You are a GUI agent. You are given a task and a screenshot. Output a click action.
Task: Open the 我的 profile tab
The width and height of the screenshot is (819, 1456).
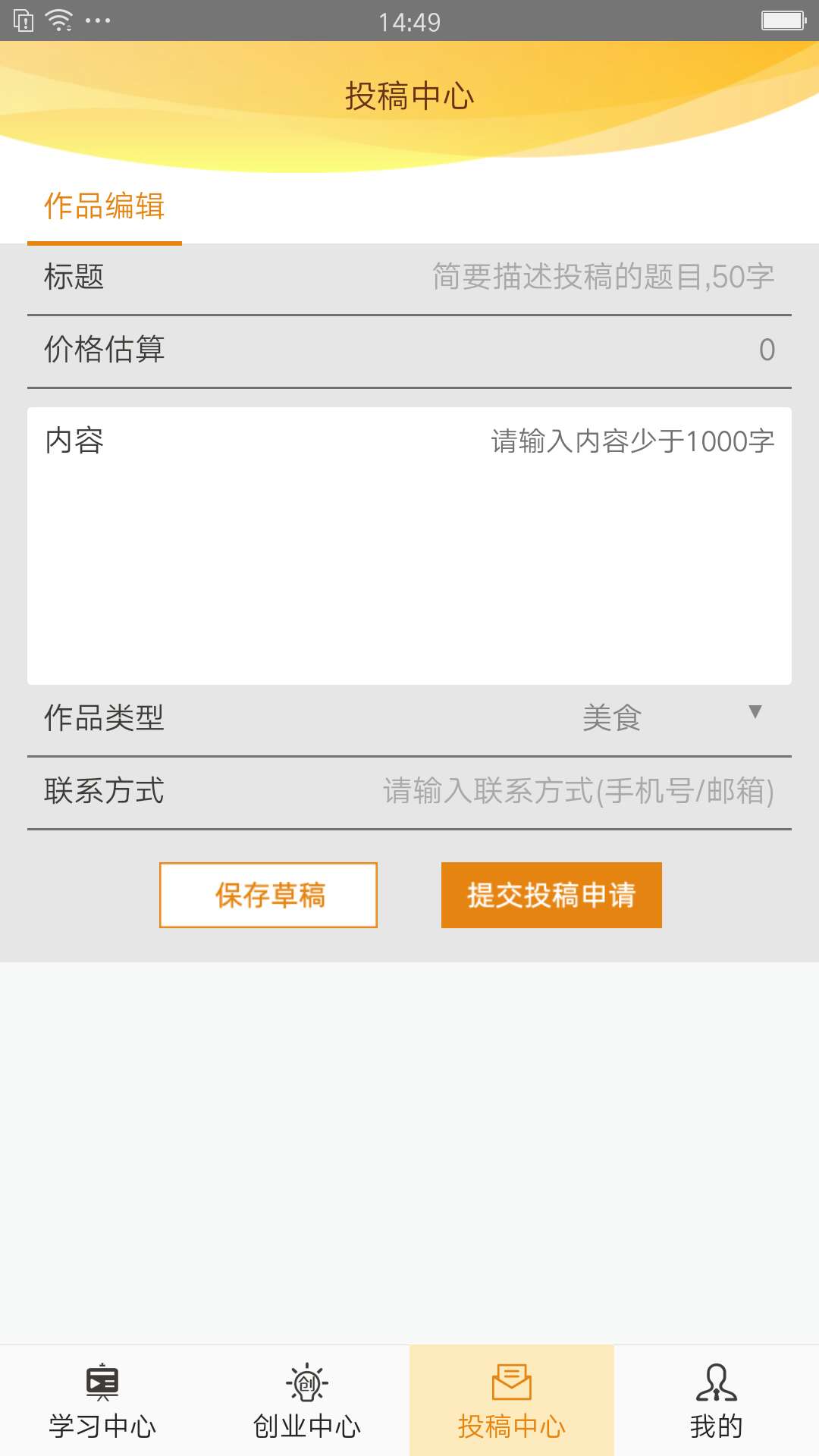pos(717,1401)
